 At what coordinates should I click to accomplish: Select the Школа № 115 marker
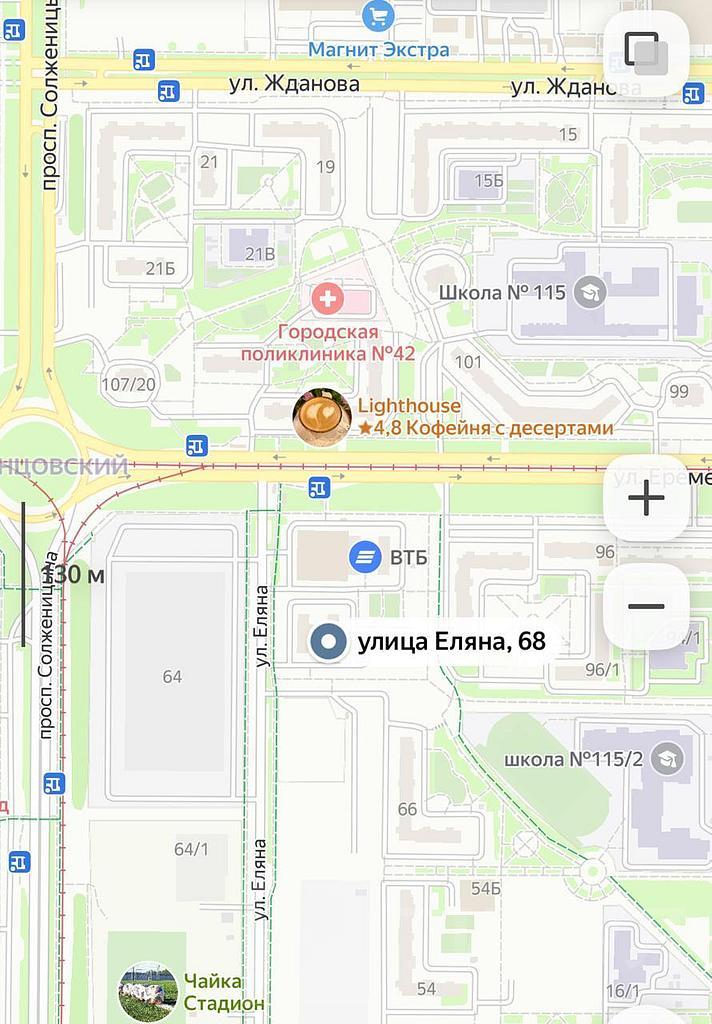point(591,293)
